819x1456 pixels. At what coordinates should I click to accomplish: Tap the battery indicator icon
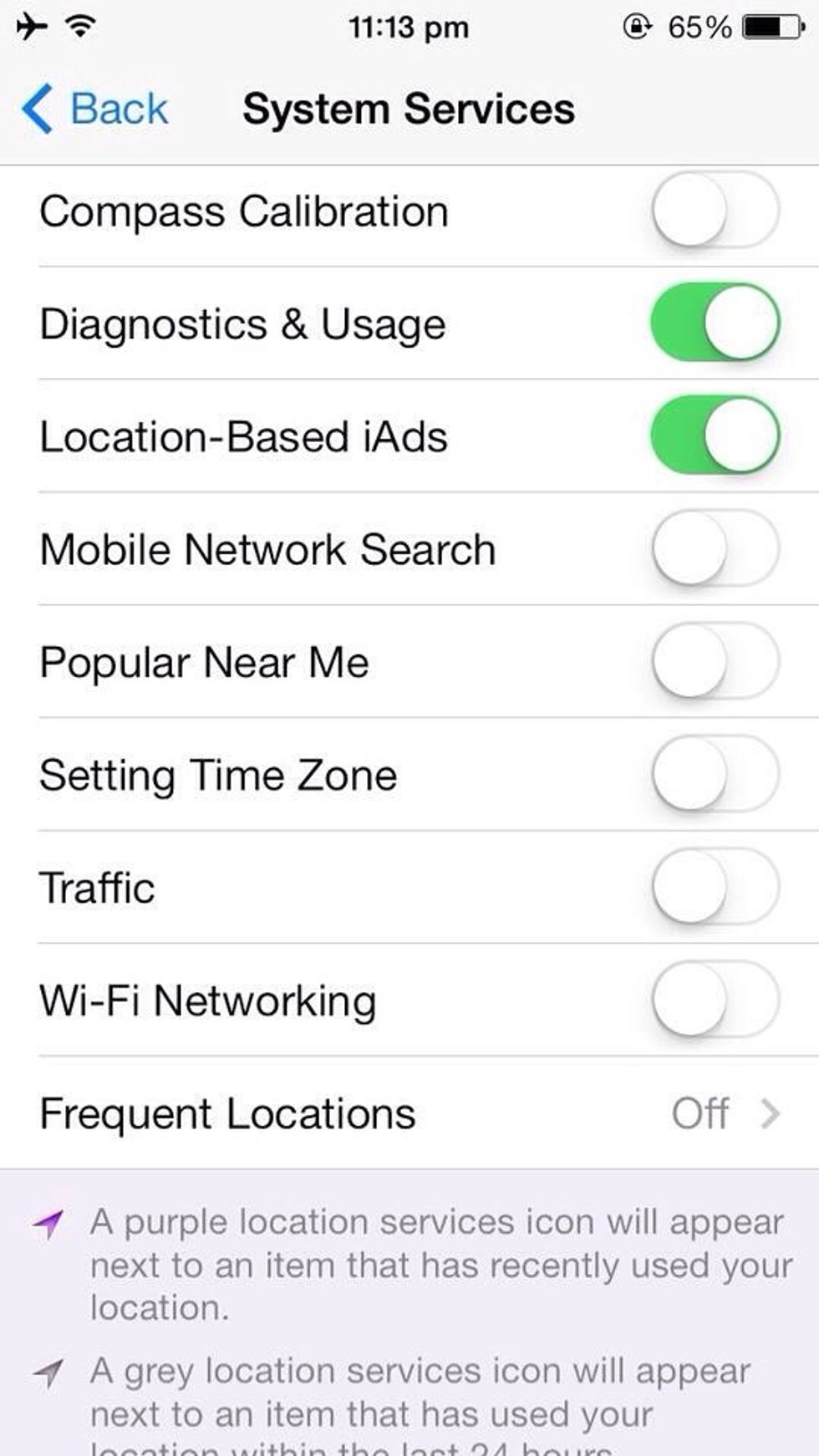click(x=770, y=25)
